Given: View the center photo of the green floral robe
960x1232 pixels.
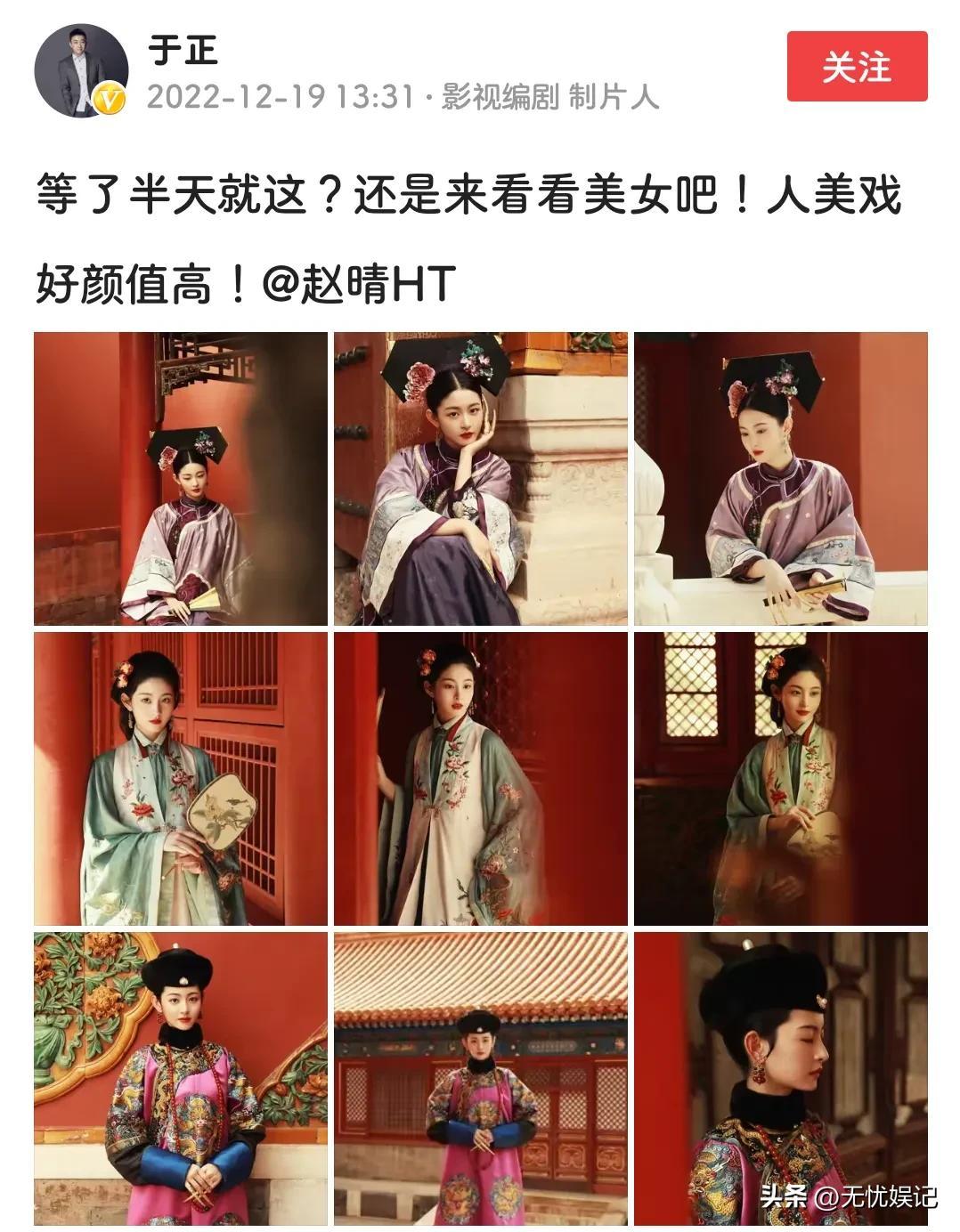Looking at the screenshot, I should coord(480,779).
